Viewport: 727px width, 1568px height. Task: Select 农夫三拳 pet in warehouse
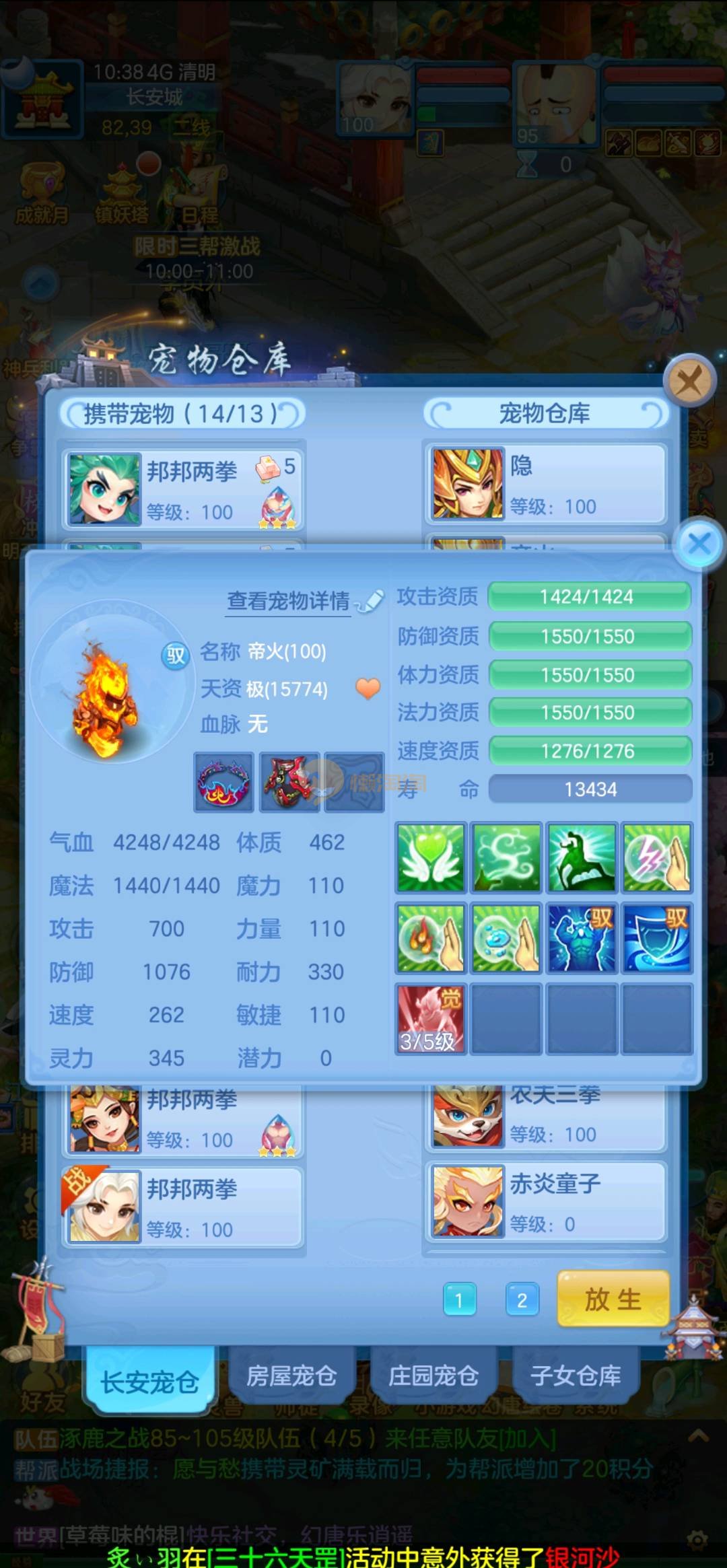pos(545,1117)
